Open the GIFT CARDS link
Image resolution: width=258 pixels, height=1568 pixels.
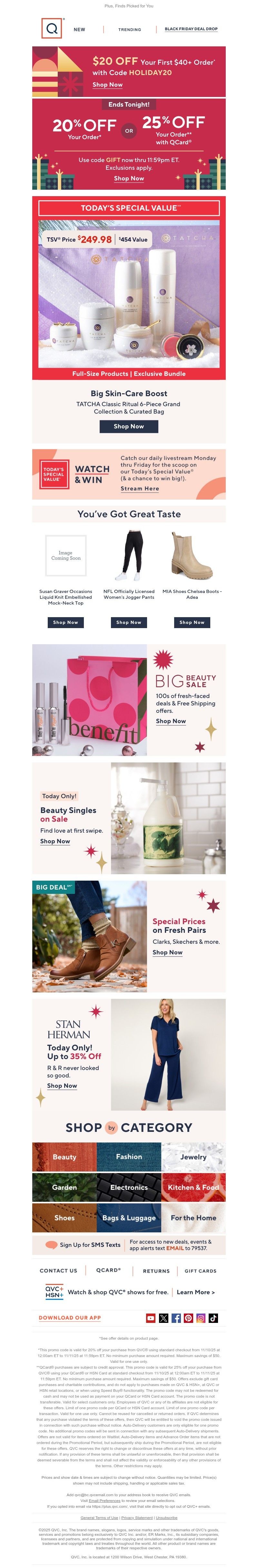click(200, 1271)
